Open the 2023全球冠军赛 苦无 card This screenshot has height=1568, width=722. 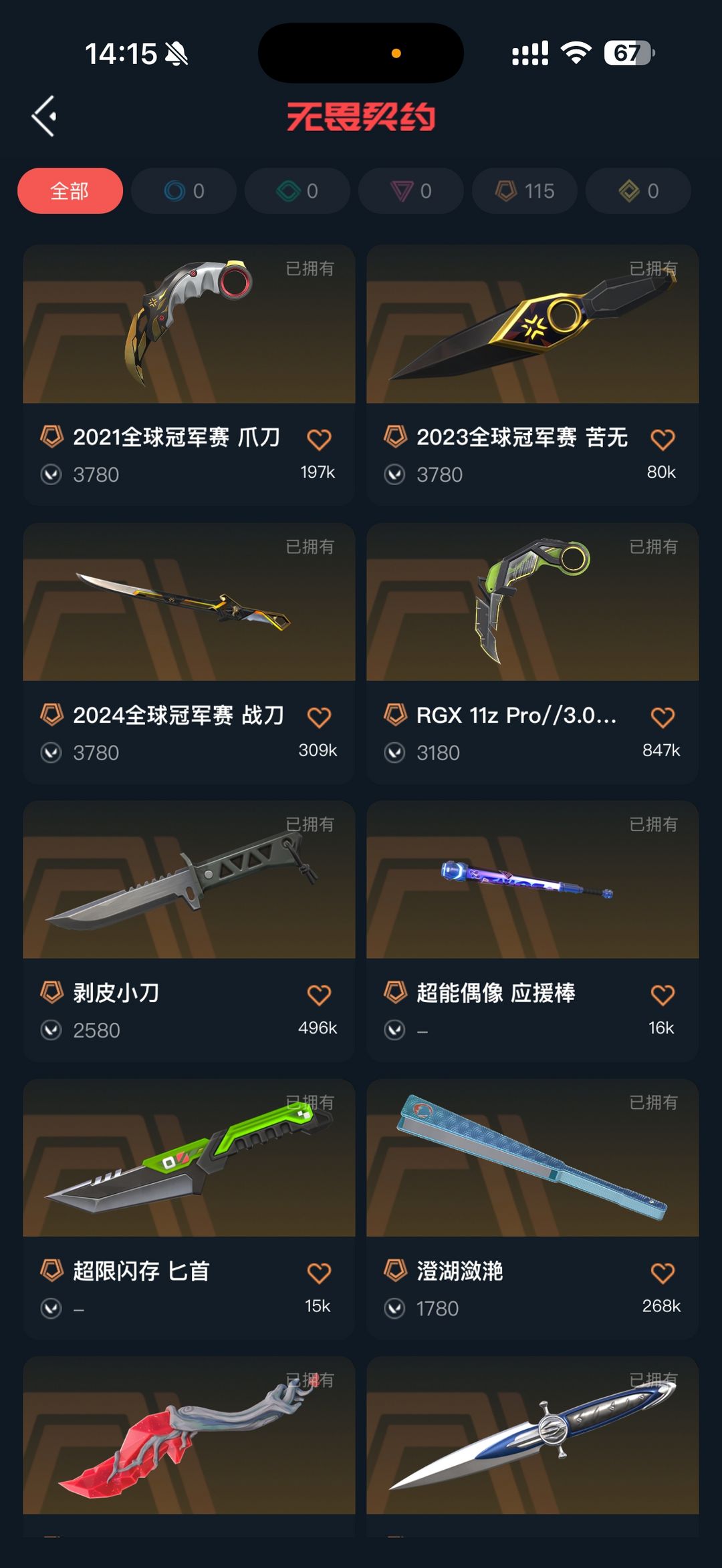tap(533, 375)
